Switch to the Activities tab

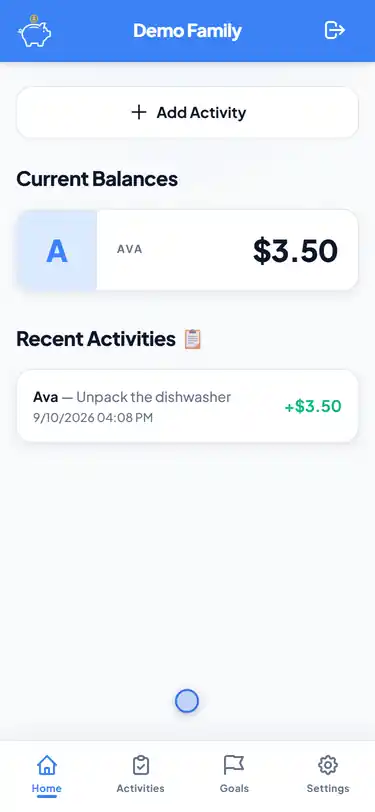140,775
